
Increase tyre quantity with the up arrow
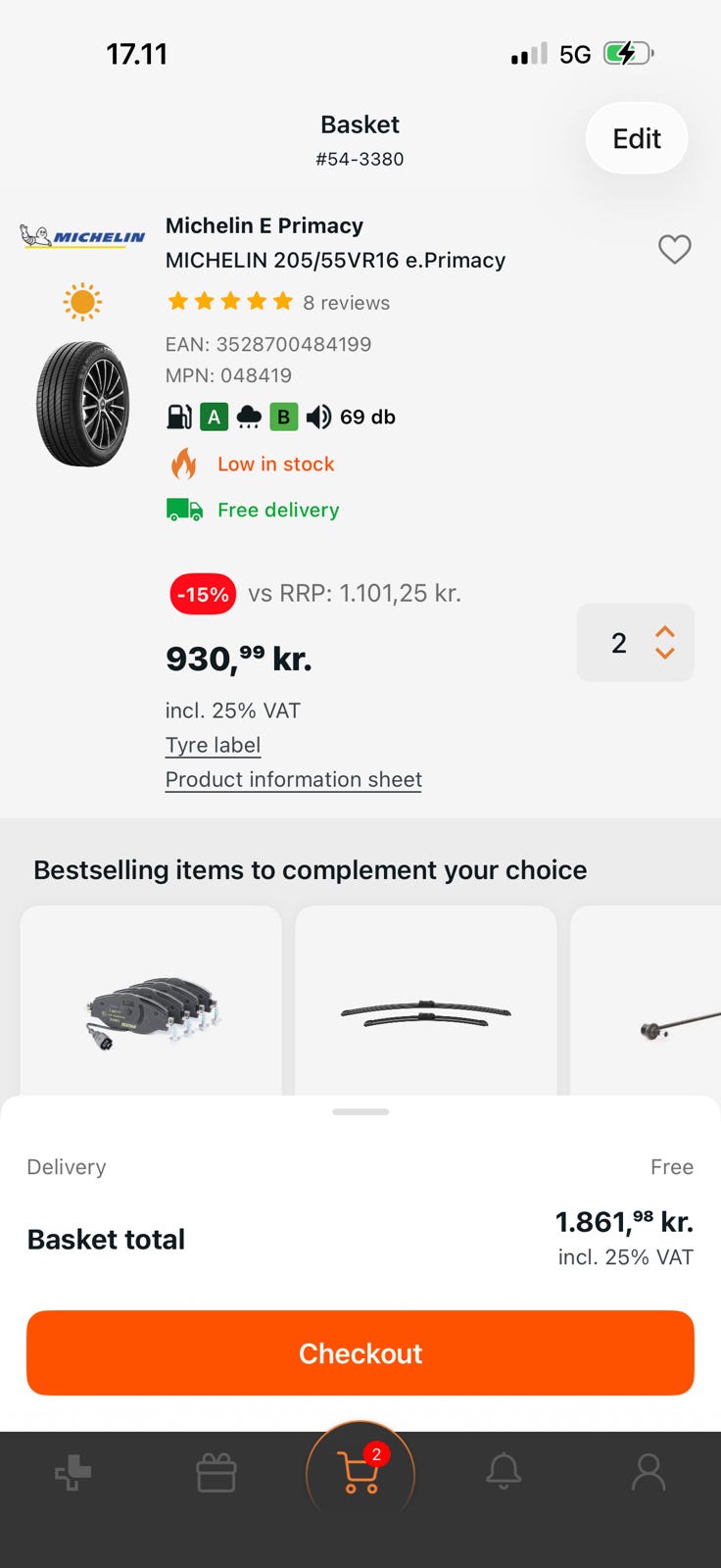tap(664, 632)
